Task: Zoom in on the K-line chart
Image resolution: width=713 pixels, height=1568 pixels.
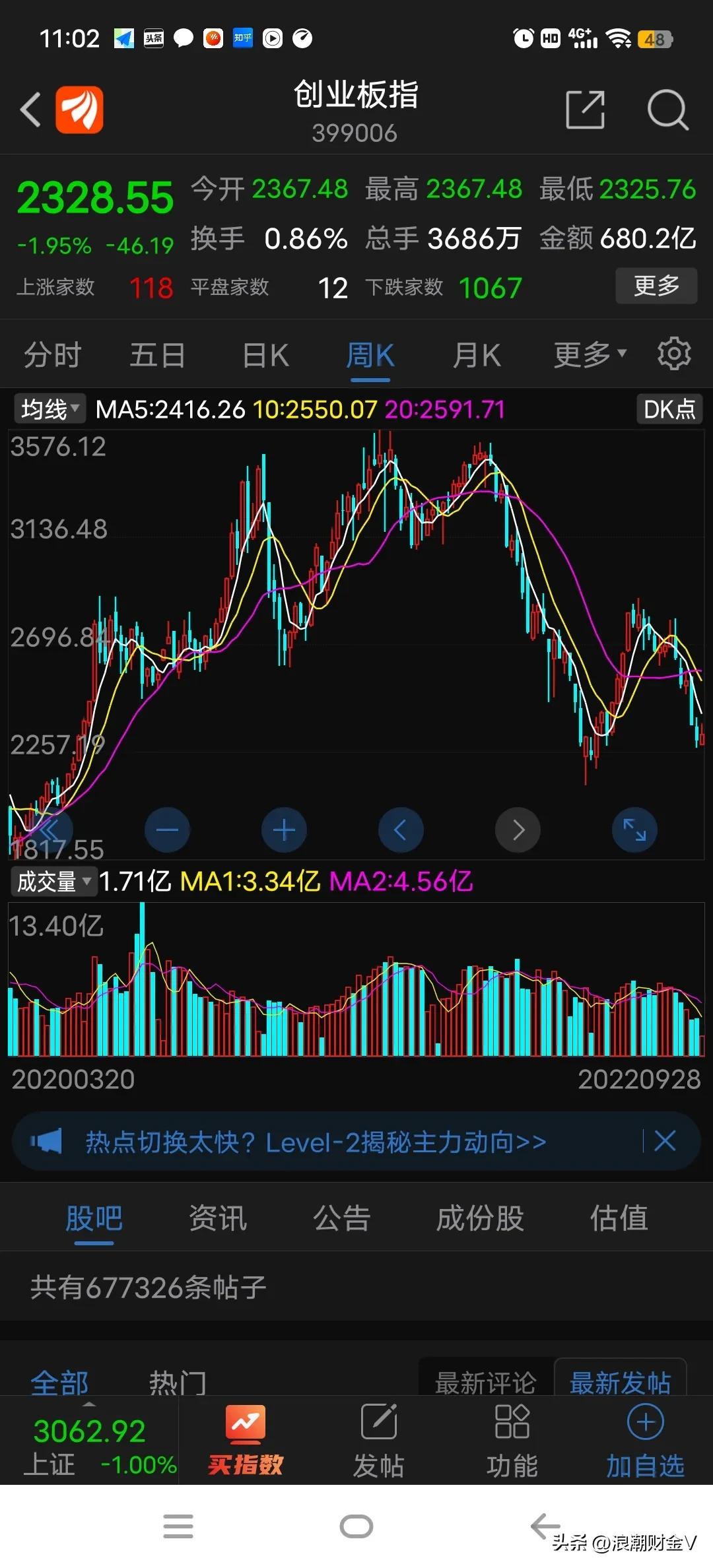Action: pyautogui.click(x=283, y=830)
